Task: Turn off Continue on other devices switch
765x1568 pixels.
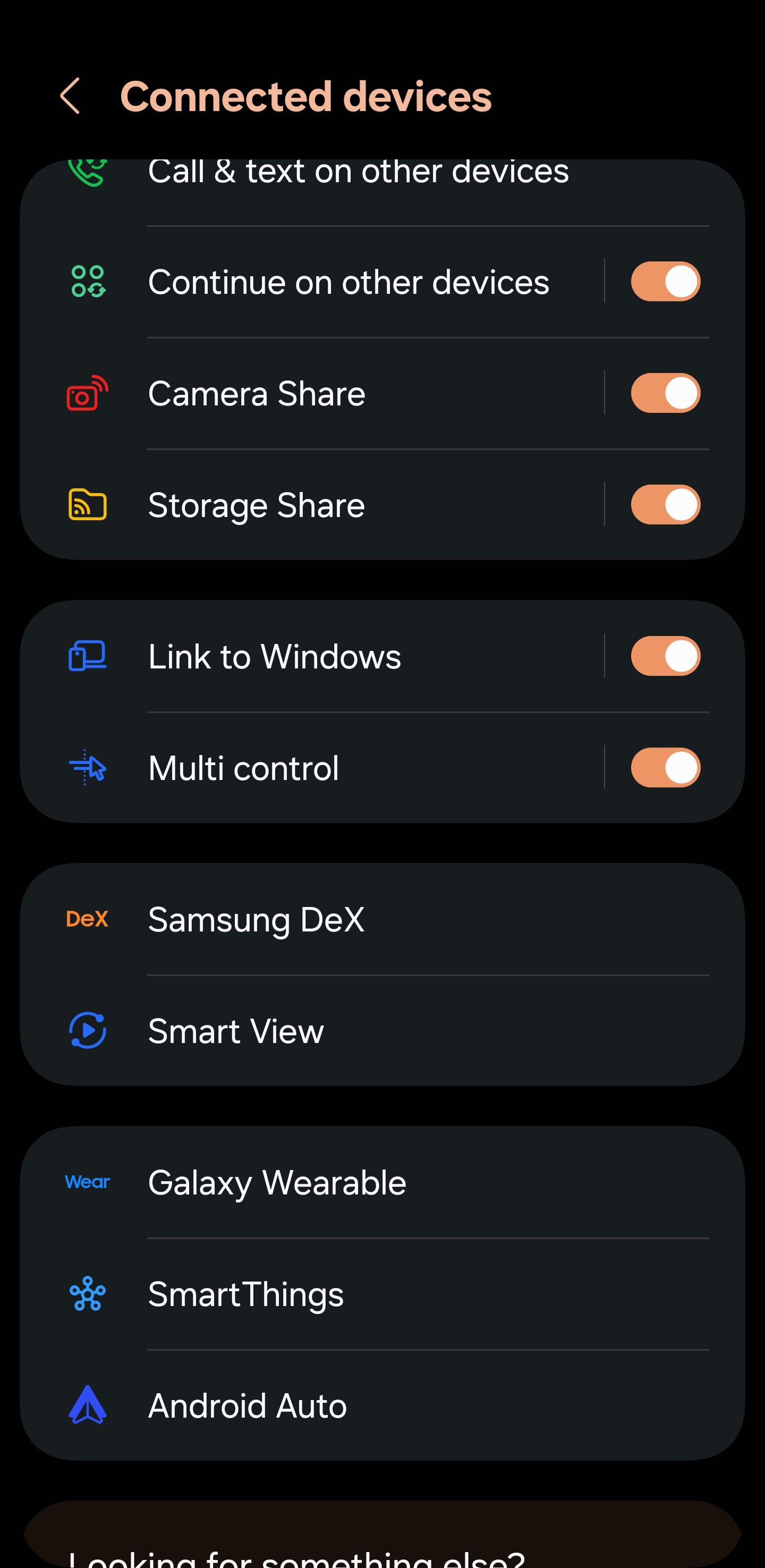Action: pyautogui.click(x=665, y=282)
